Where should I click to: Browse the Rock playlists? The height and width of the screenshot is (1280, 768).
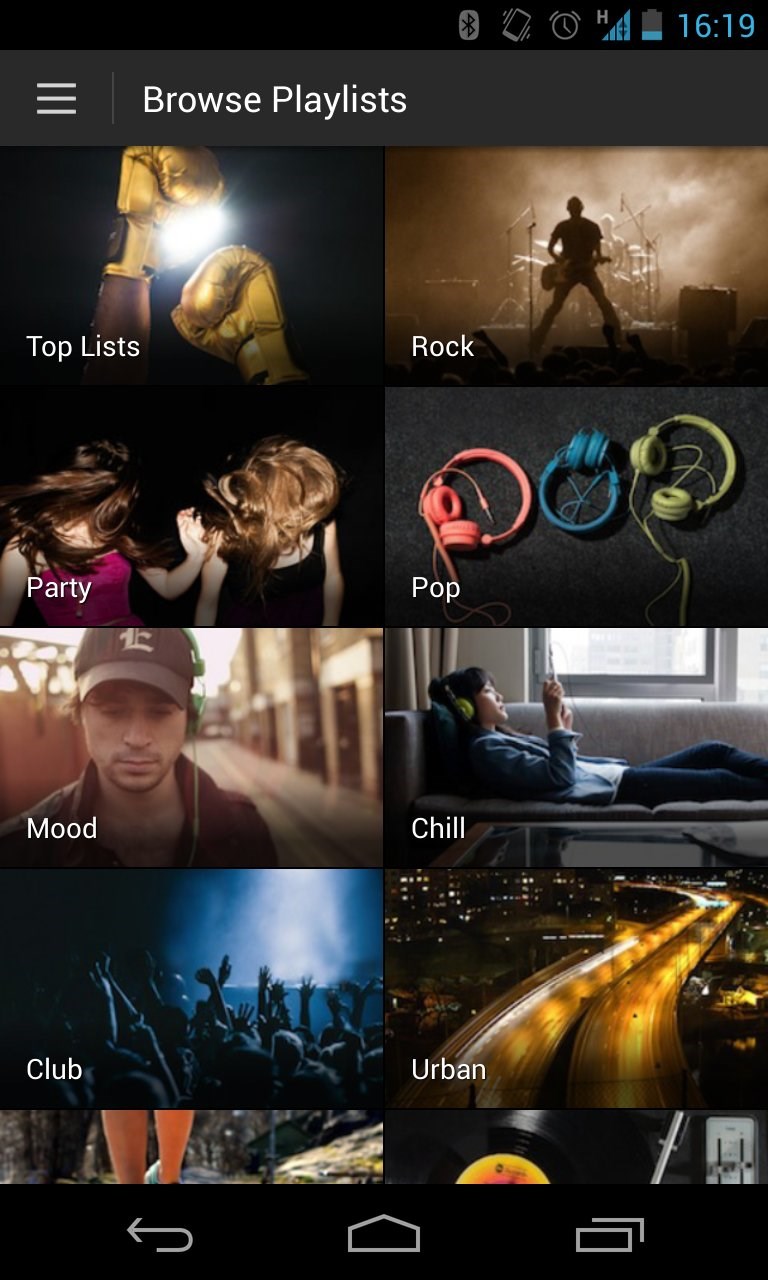pyautogui.click(x=577, y=266)
